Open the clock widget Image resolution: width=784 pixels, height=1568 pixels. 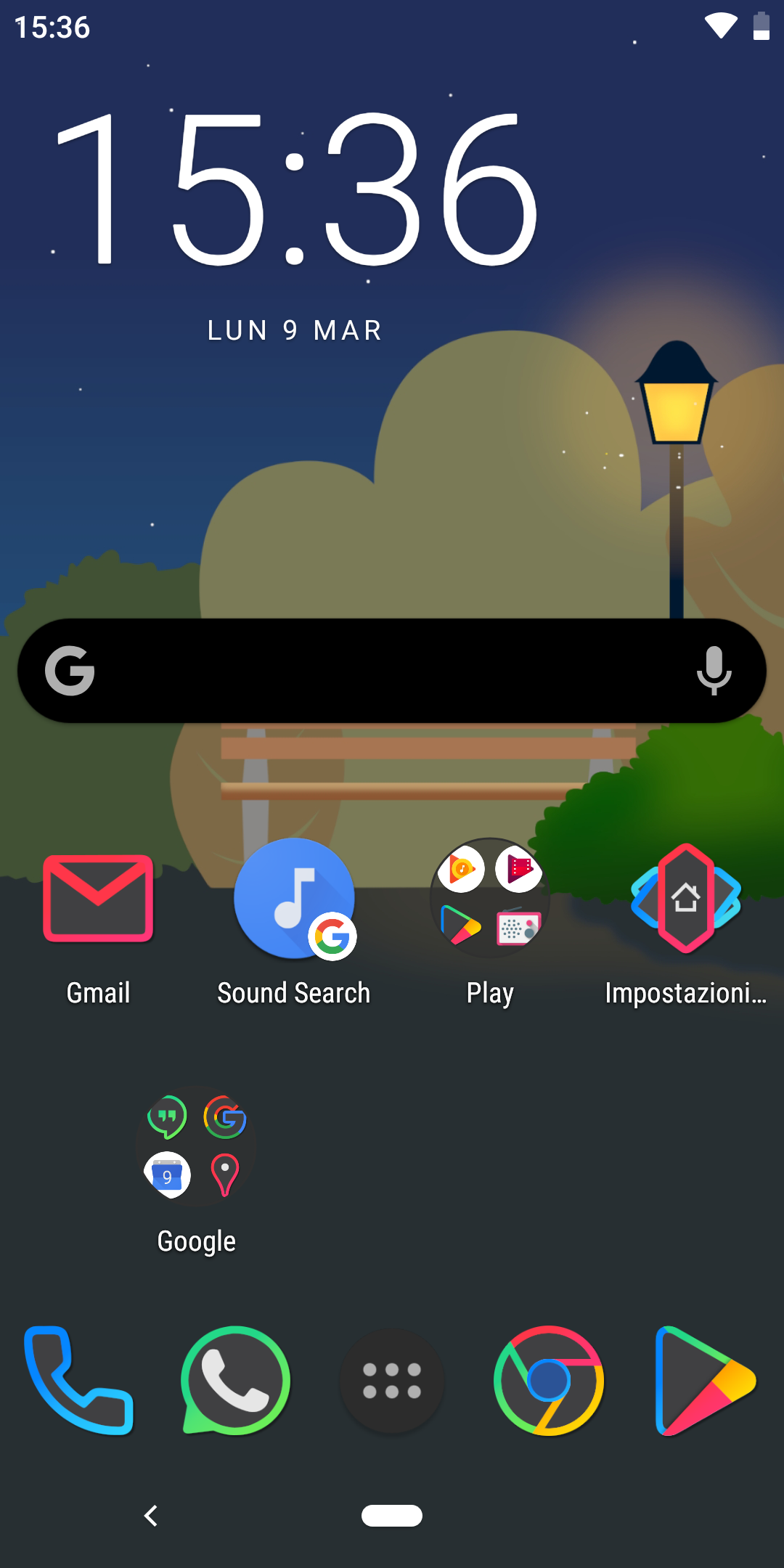point(296,190)
